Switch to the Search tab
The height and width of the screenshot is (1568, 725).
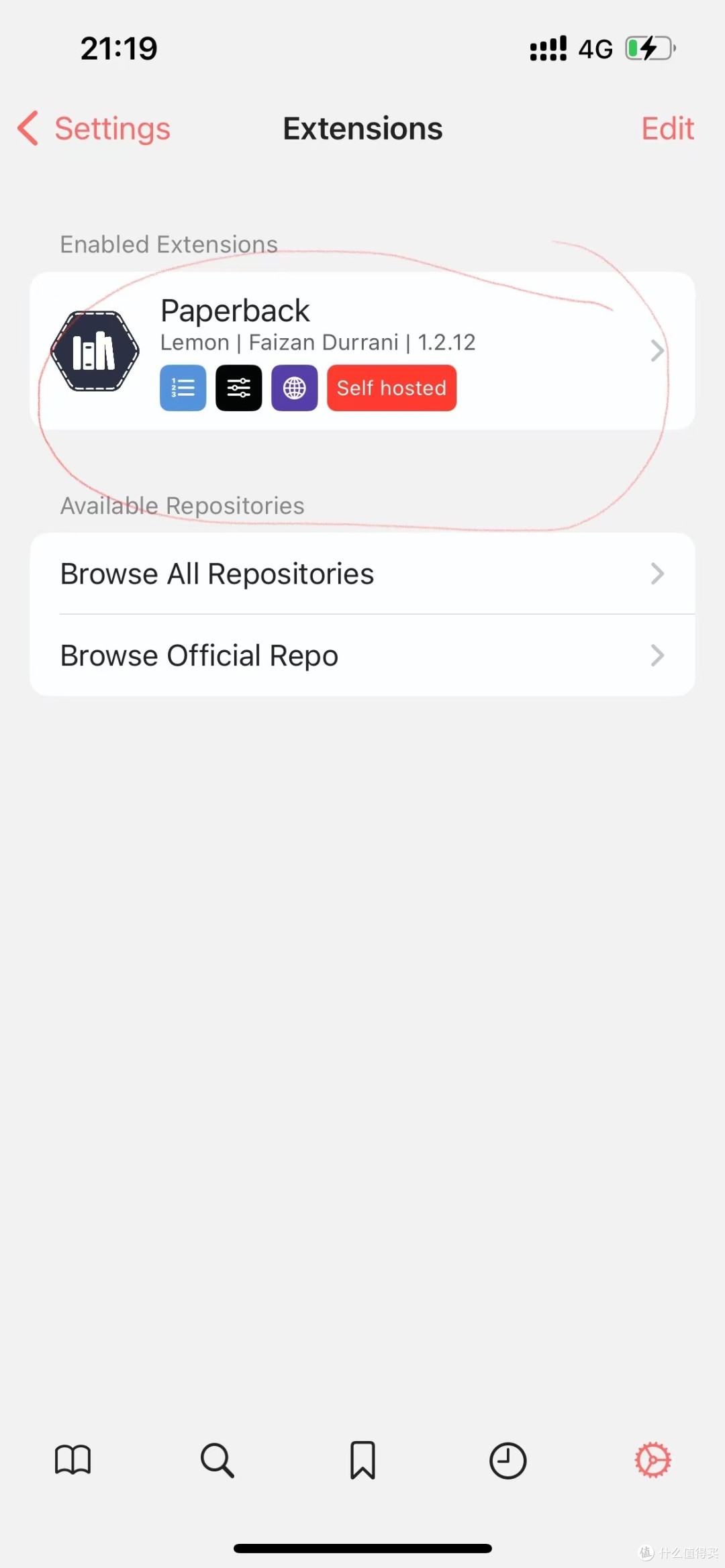point(217,1460)
